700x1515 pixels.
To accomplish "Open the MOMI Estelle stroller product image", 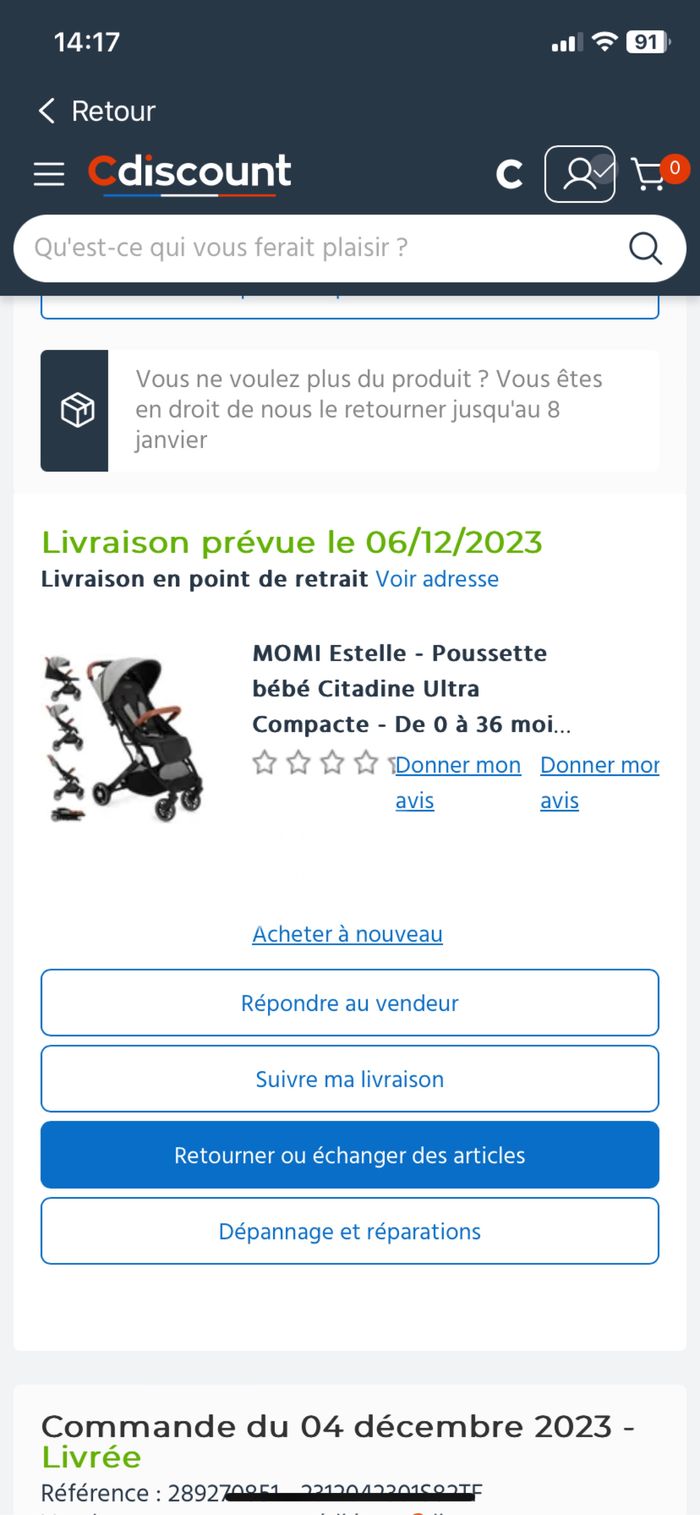I will coord(123,738).
